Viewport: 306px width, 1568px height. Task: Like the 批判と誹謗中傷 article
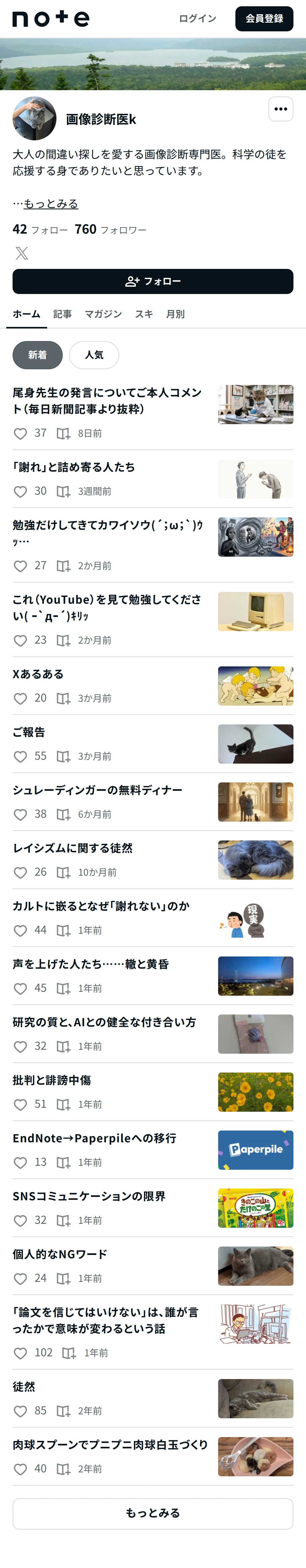pos(20,1104)
